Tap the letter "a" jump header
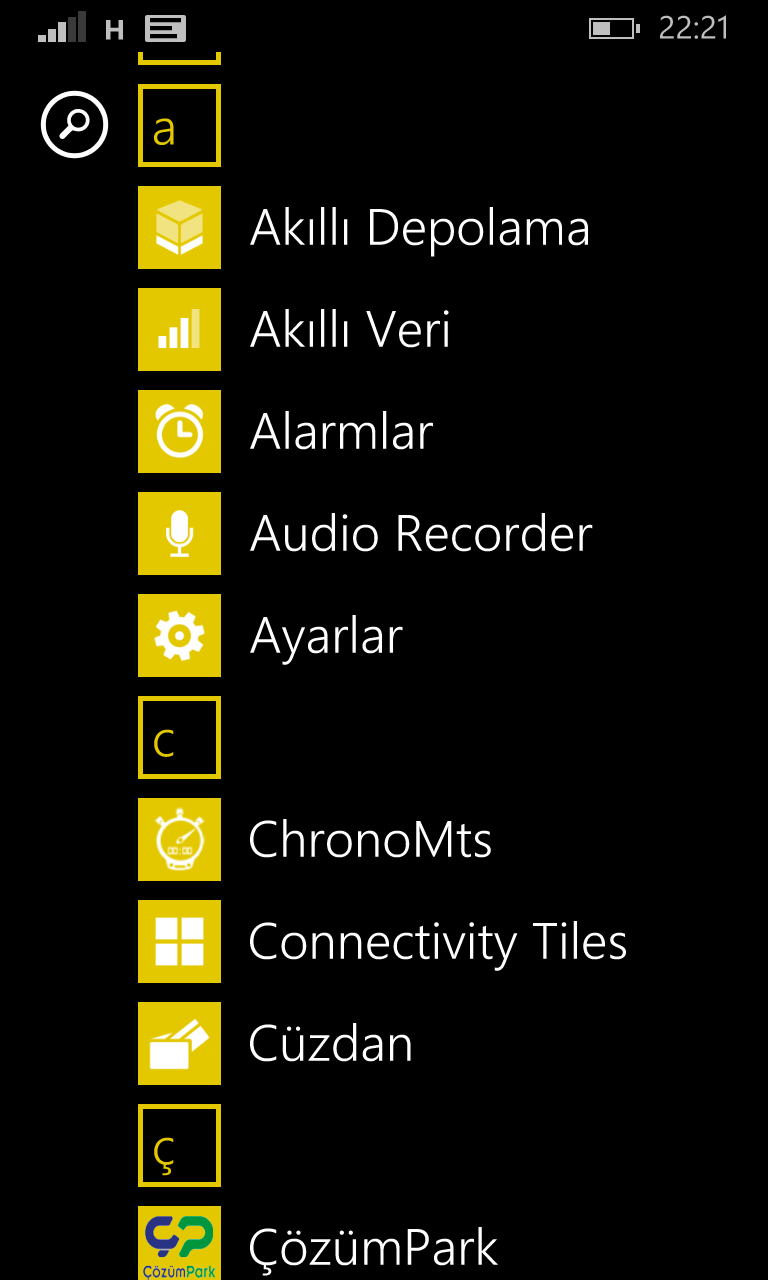This screenshot has width=768, height=1280. click(179, 125)
